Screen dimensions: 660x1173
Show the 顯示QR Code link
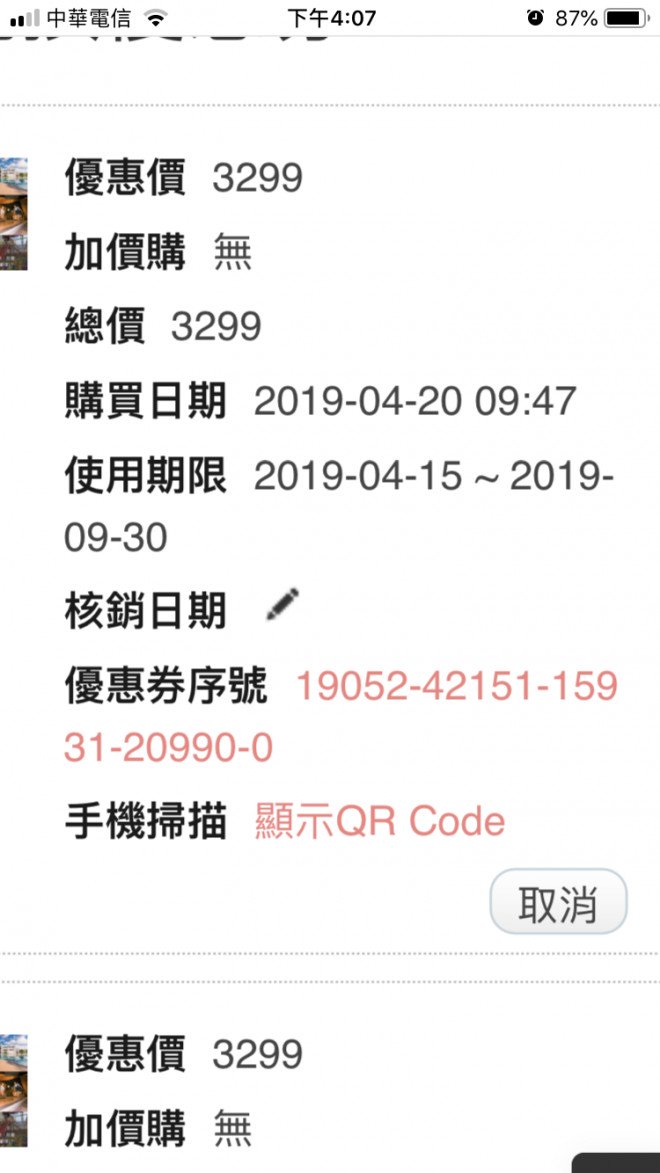380,822
